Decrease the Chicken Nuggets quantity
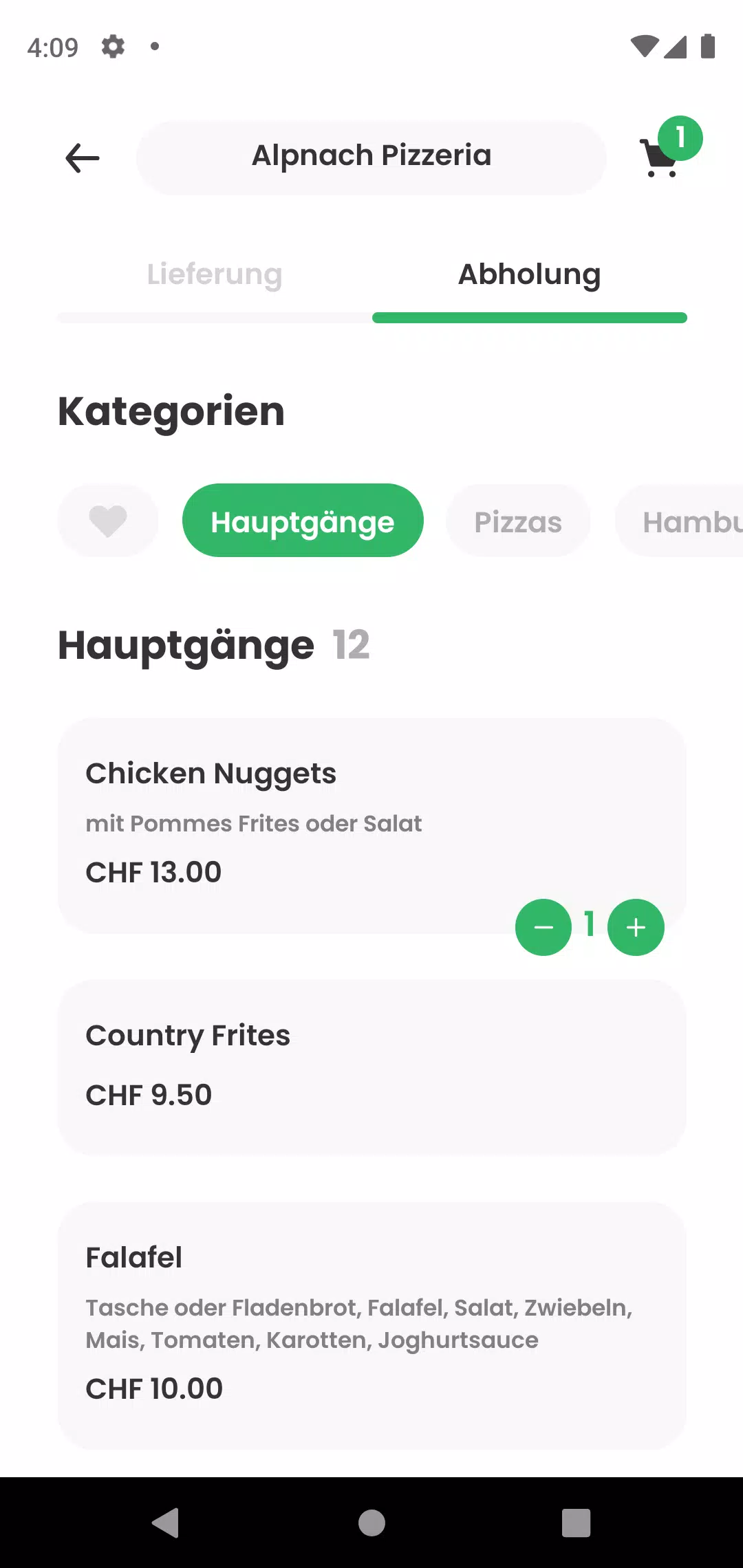 [x=543, y=927]
